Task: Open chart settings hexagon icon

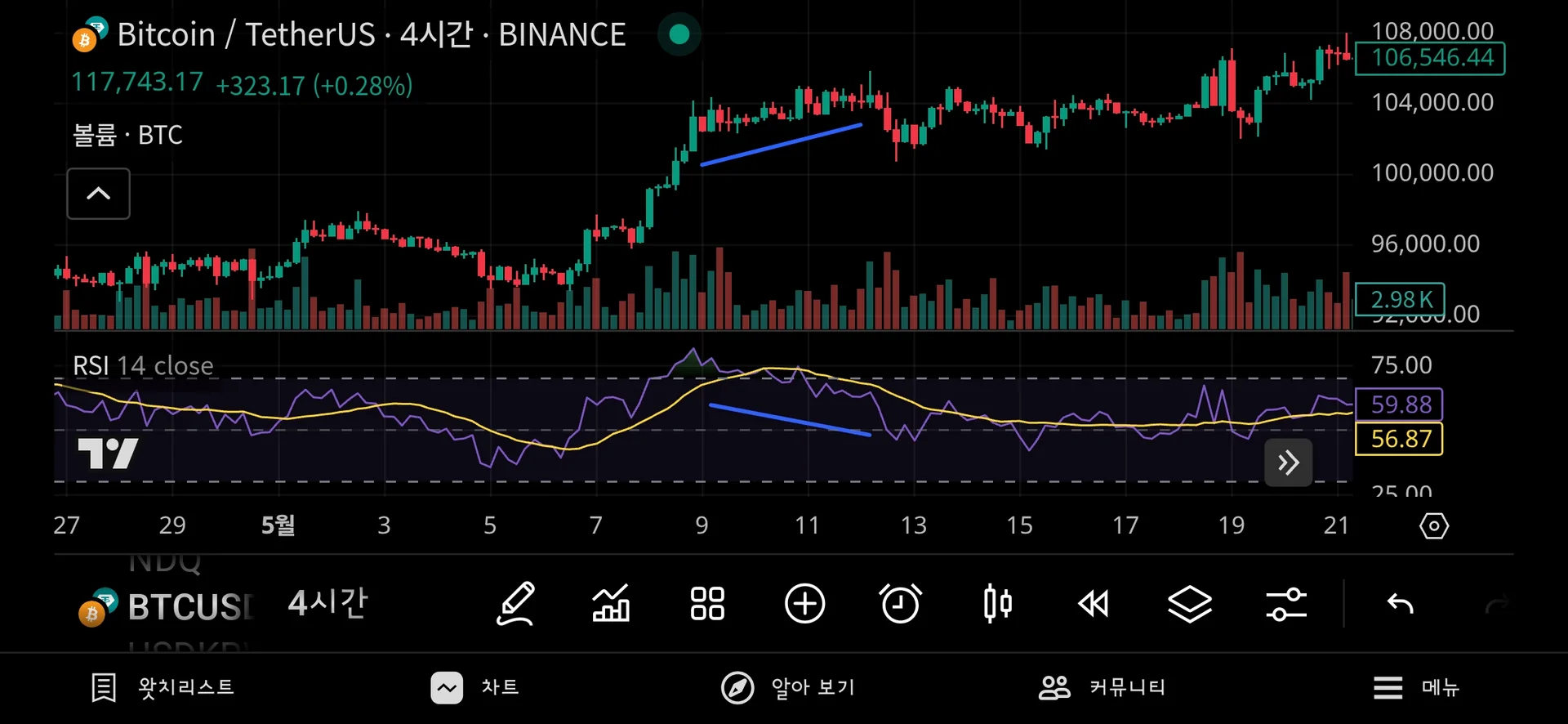Action: pyautogui.click(x=1434, y=525)
